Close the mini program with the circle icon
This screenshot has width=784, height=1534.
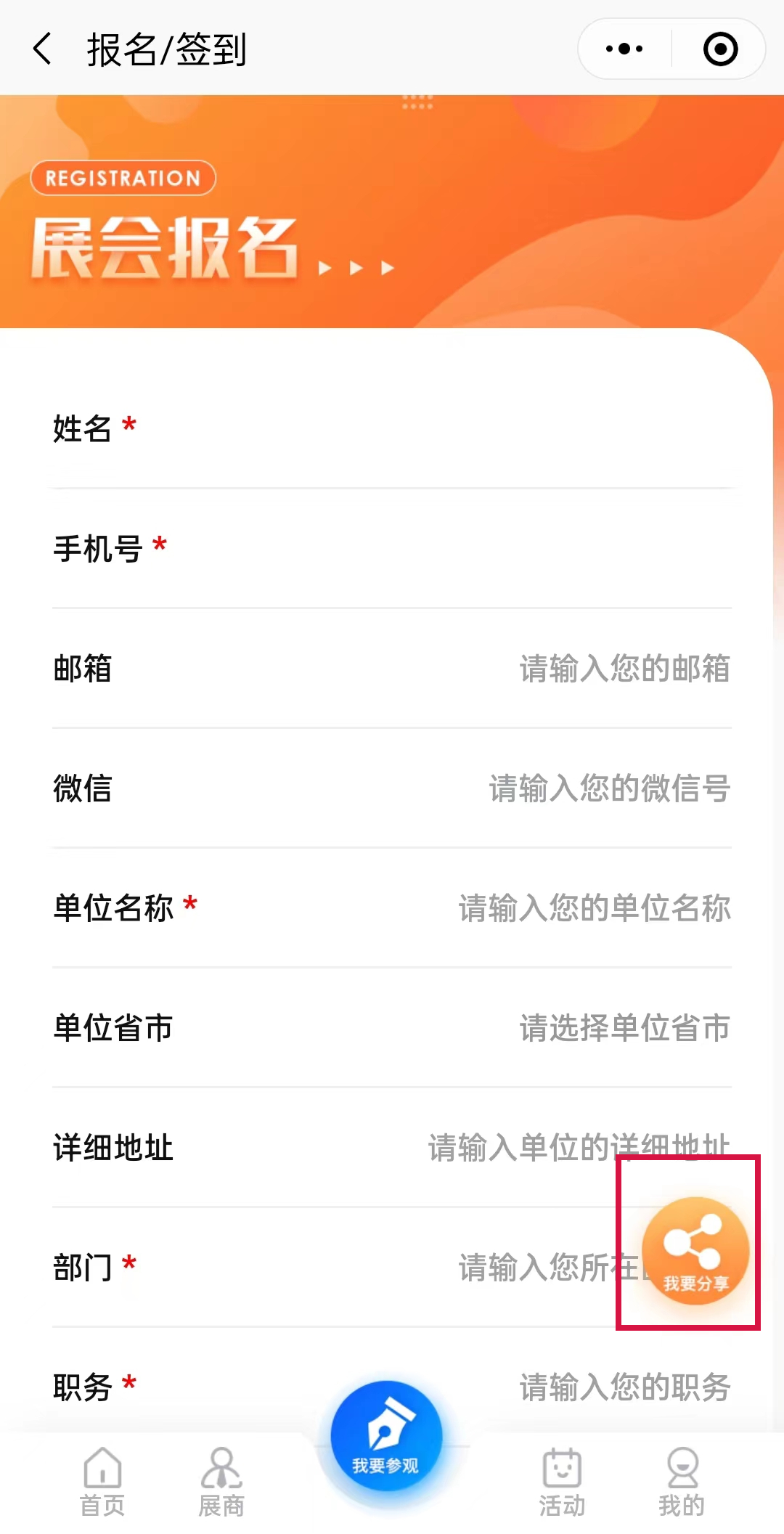[720, 49]
